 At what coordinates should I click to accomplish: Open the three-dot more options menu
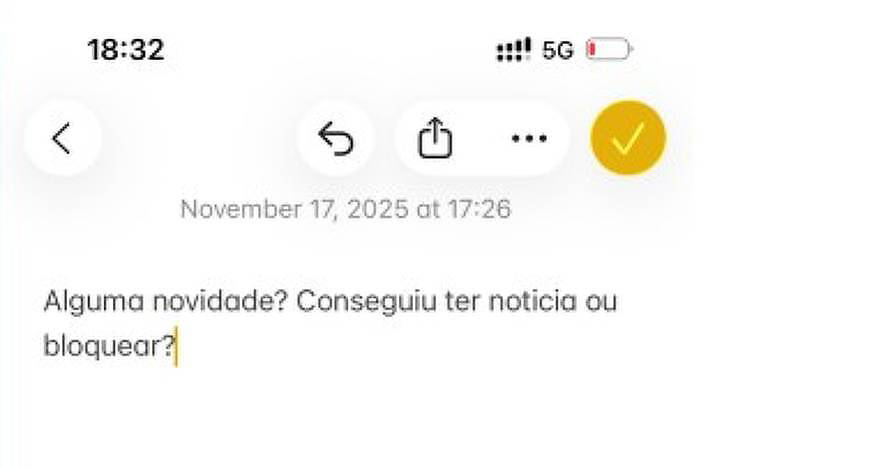coord(529,139)
